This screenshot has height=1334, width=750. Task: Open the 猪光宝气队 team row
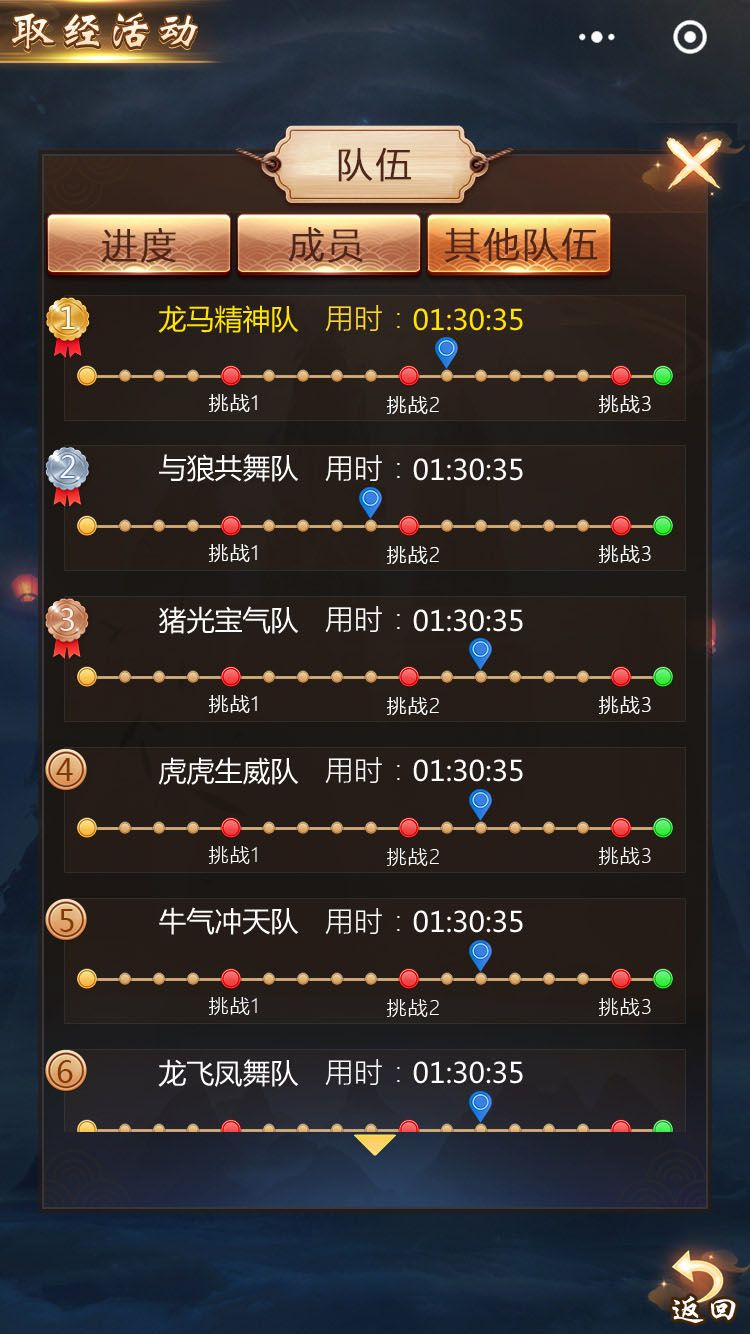click(375, 659)
